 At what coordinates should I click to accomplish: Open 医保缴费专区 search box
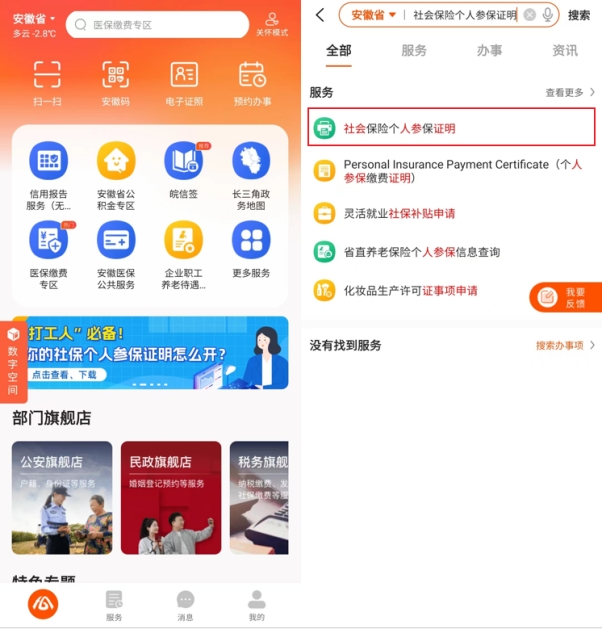(157, 25)
